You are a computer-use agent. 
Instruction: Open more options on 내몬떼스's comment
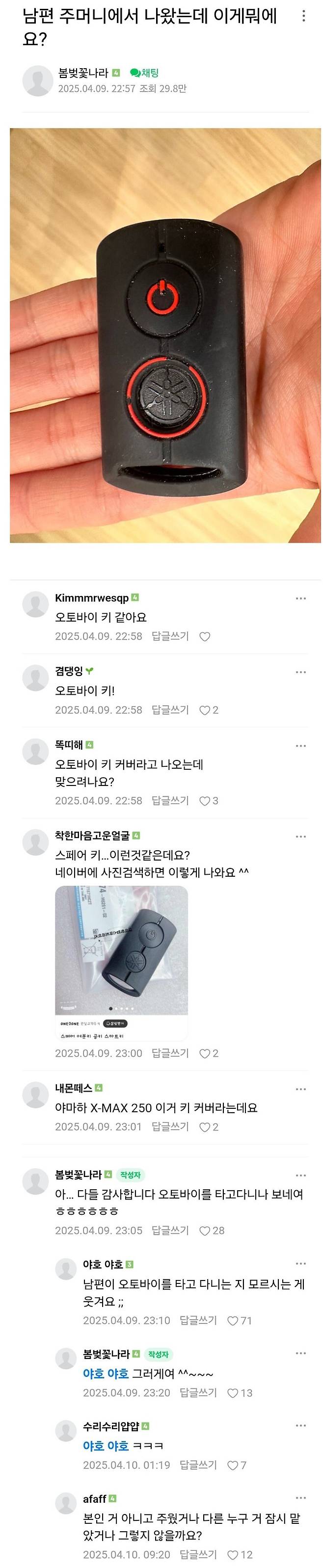coord(300,1089)
